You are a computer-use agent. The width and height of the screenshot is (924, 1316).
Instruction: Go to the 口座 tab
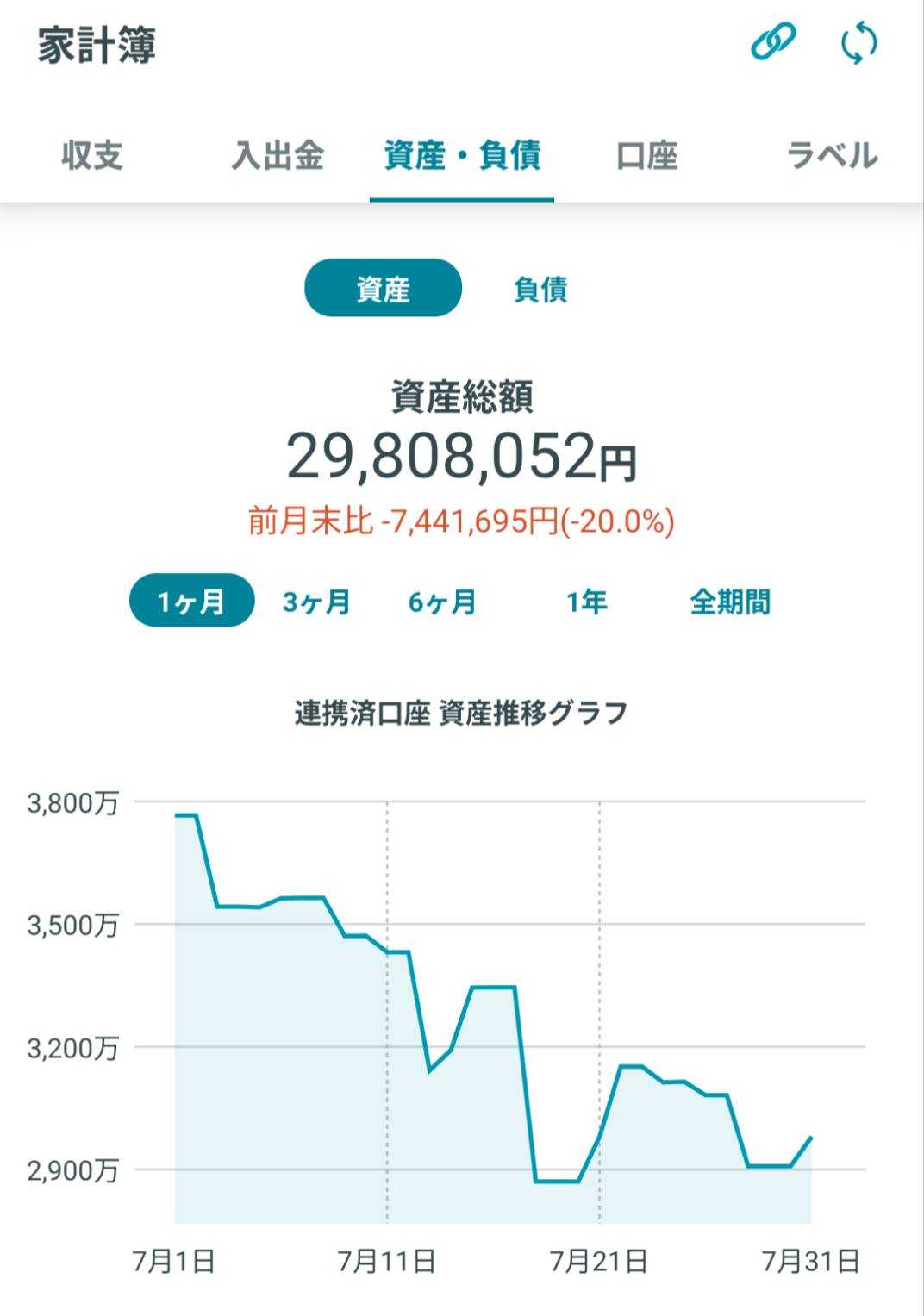tap(647, 156)
